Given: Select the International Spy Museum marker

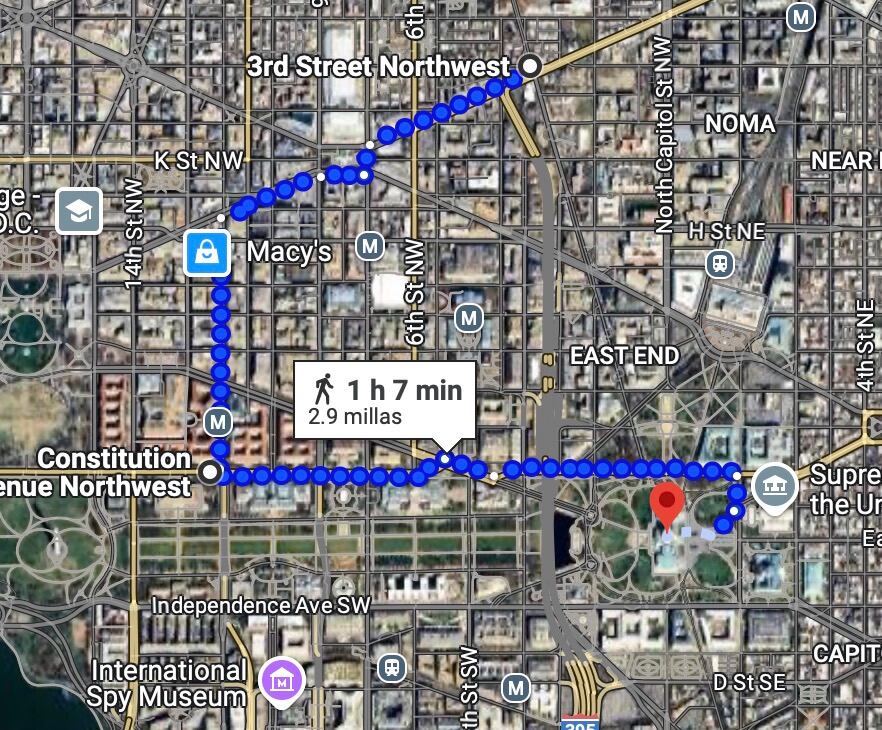Looking at the screenshot, I should point(282,682).
